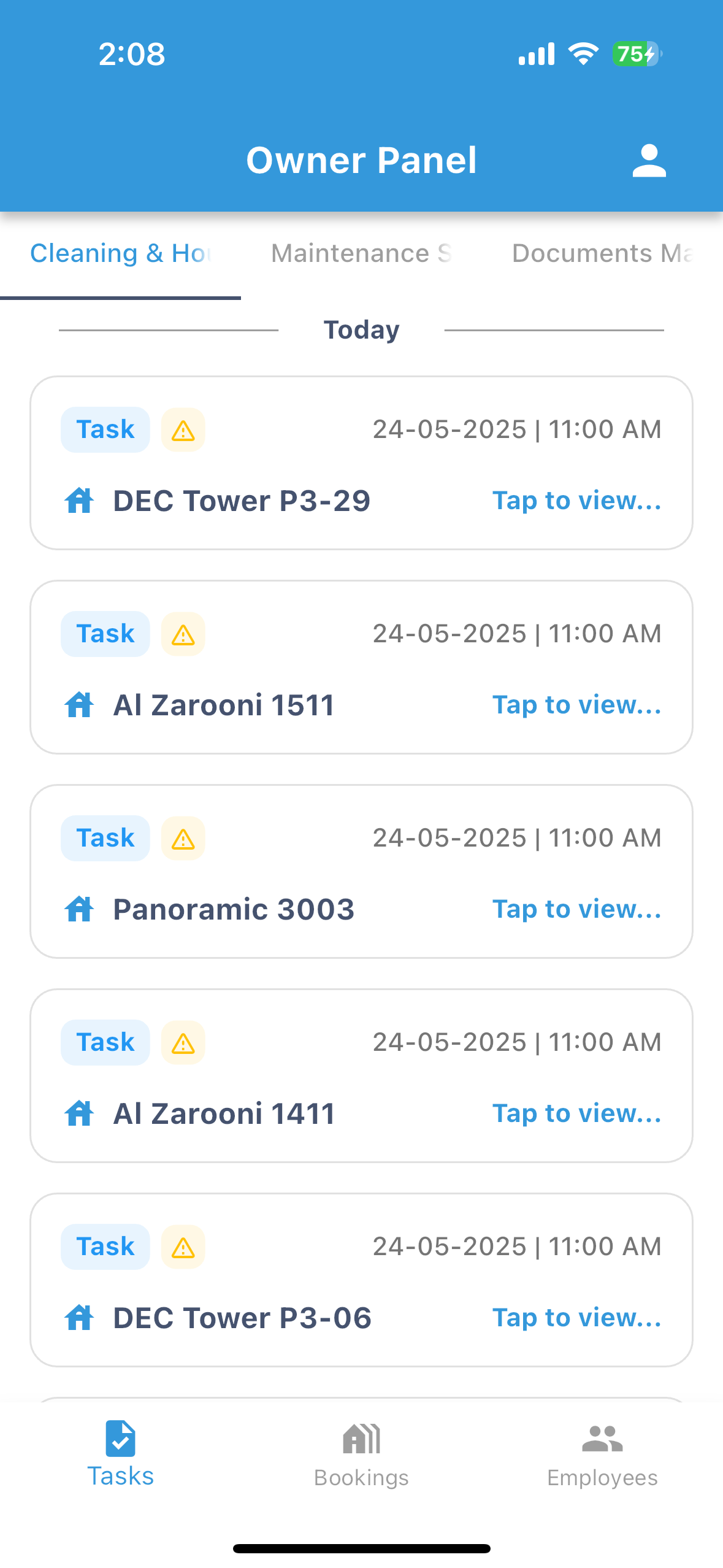The image size is (723, 1568).
Task: Open the Al Zarooni 1511 task card
Action: coord(361,667)
